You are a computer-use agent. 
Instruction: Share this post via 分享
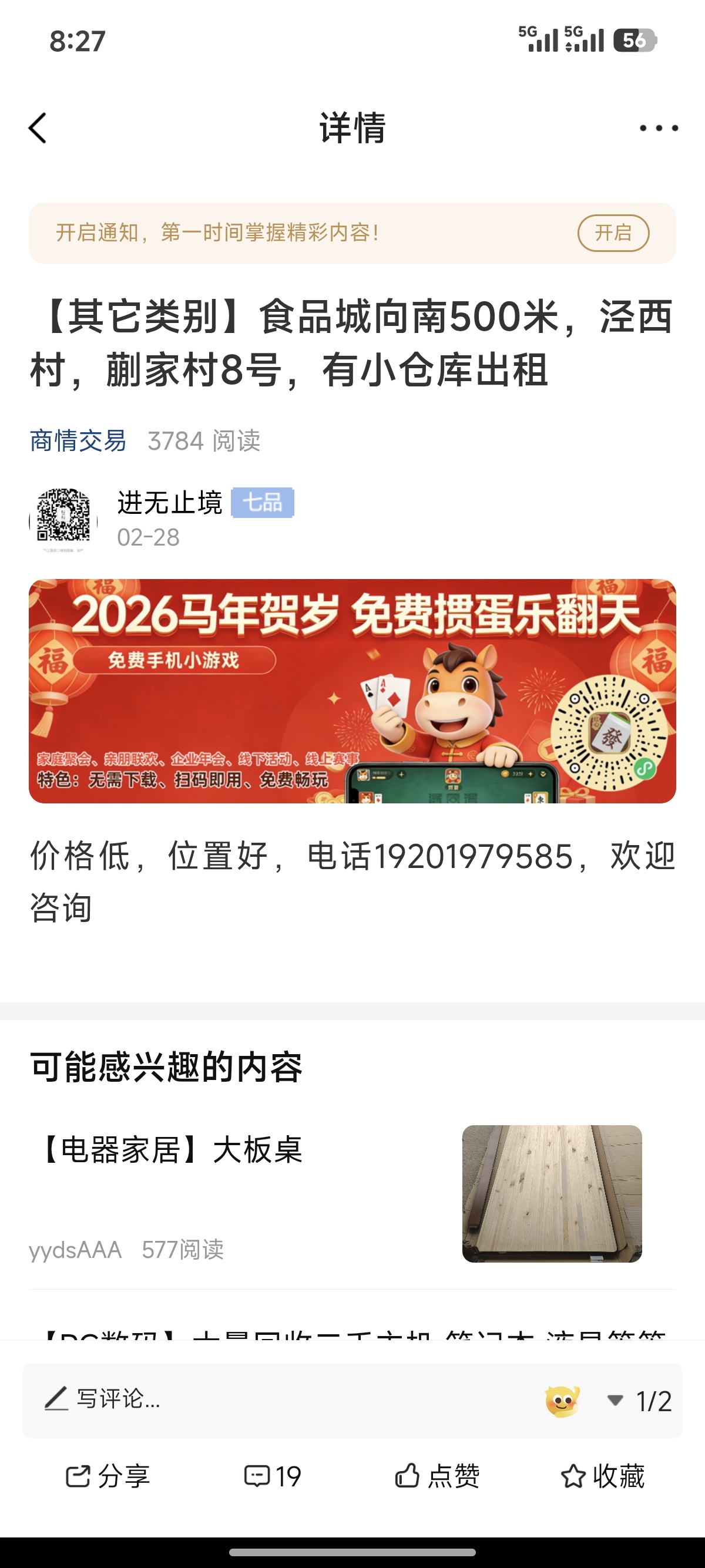click(x=108, y=1476)
